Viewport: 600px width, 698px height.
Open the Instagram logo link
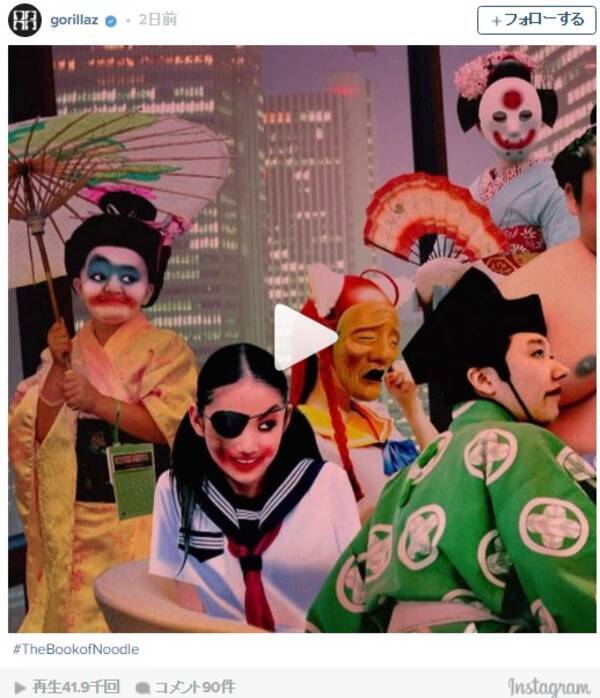pos(549,686)
